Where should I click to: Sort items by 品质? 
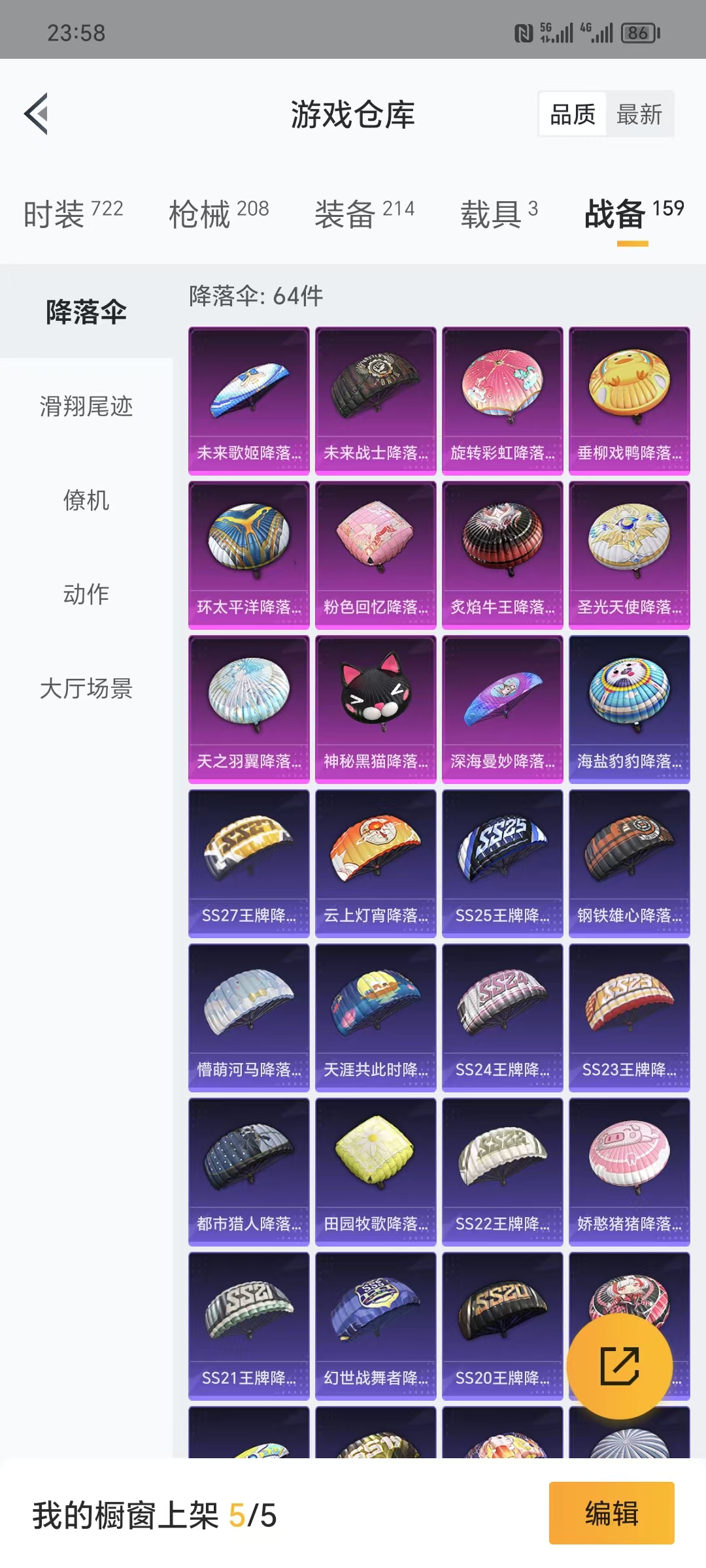coord(573,114)
